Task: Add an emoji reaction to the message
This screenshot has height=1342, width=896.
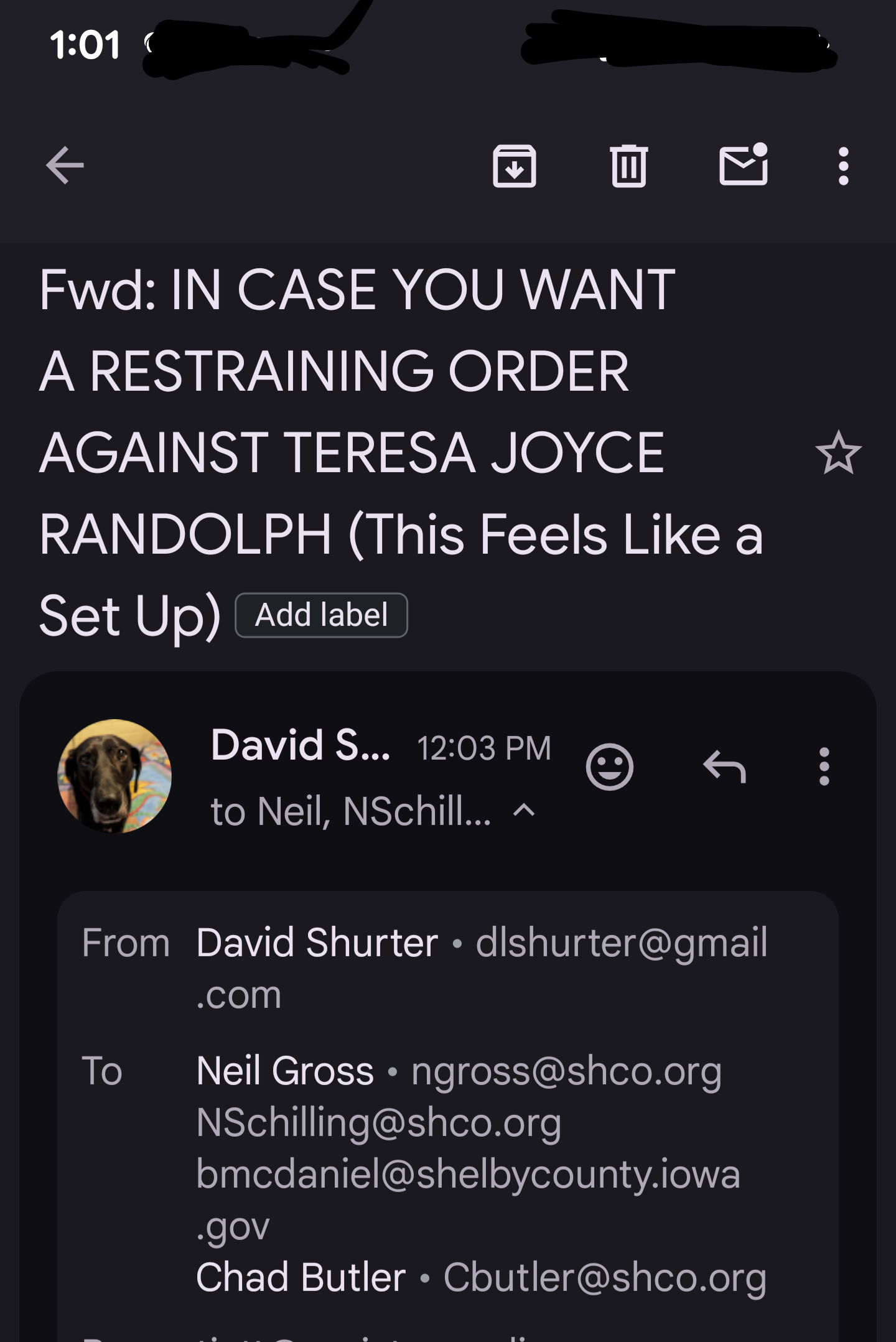Action: click(609, 767)
